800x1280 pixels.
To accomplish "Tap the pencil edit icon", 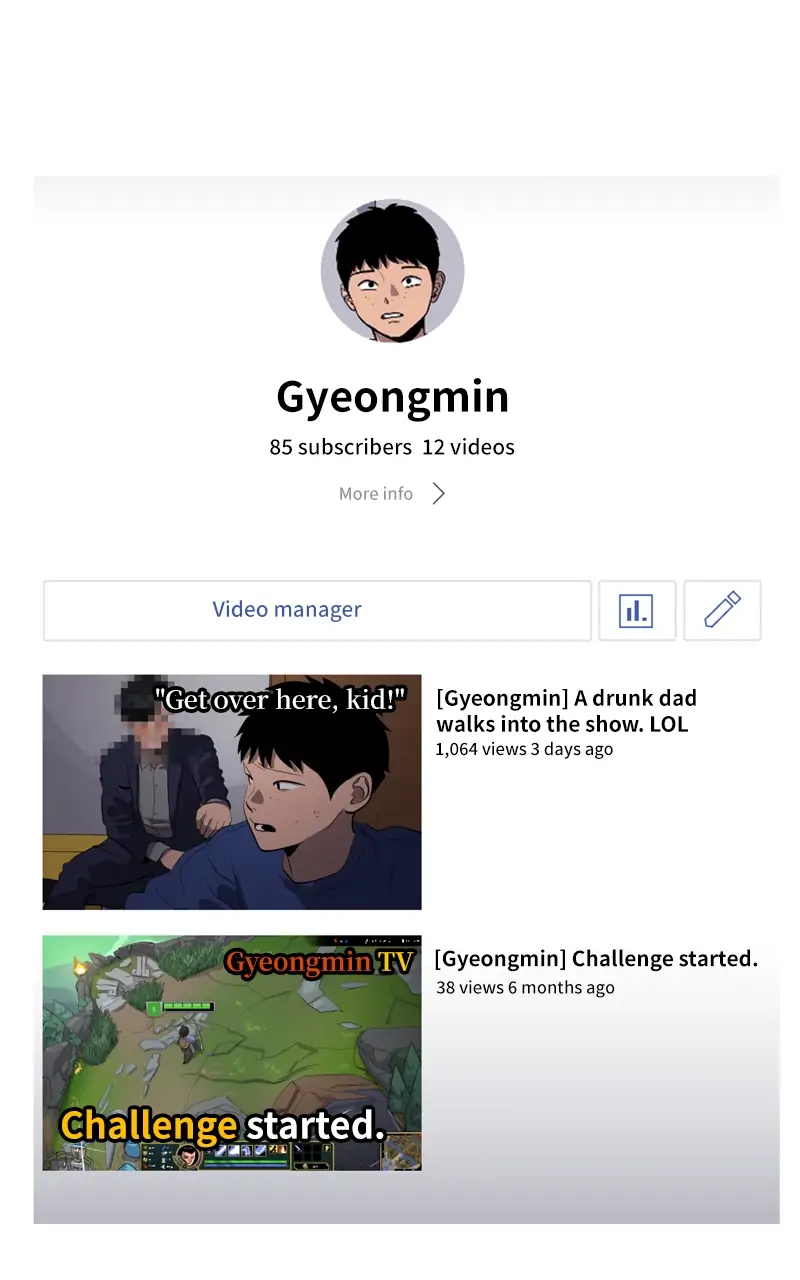I will click(722, 610).
